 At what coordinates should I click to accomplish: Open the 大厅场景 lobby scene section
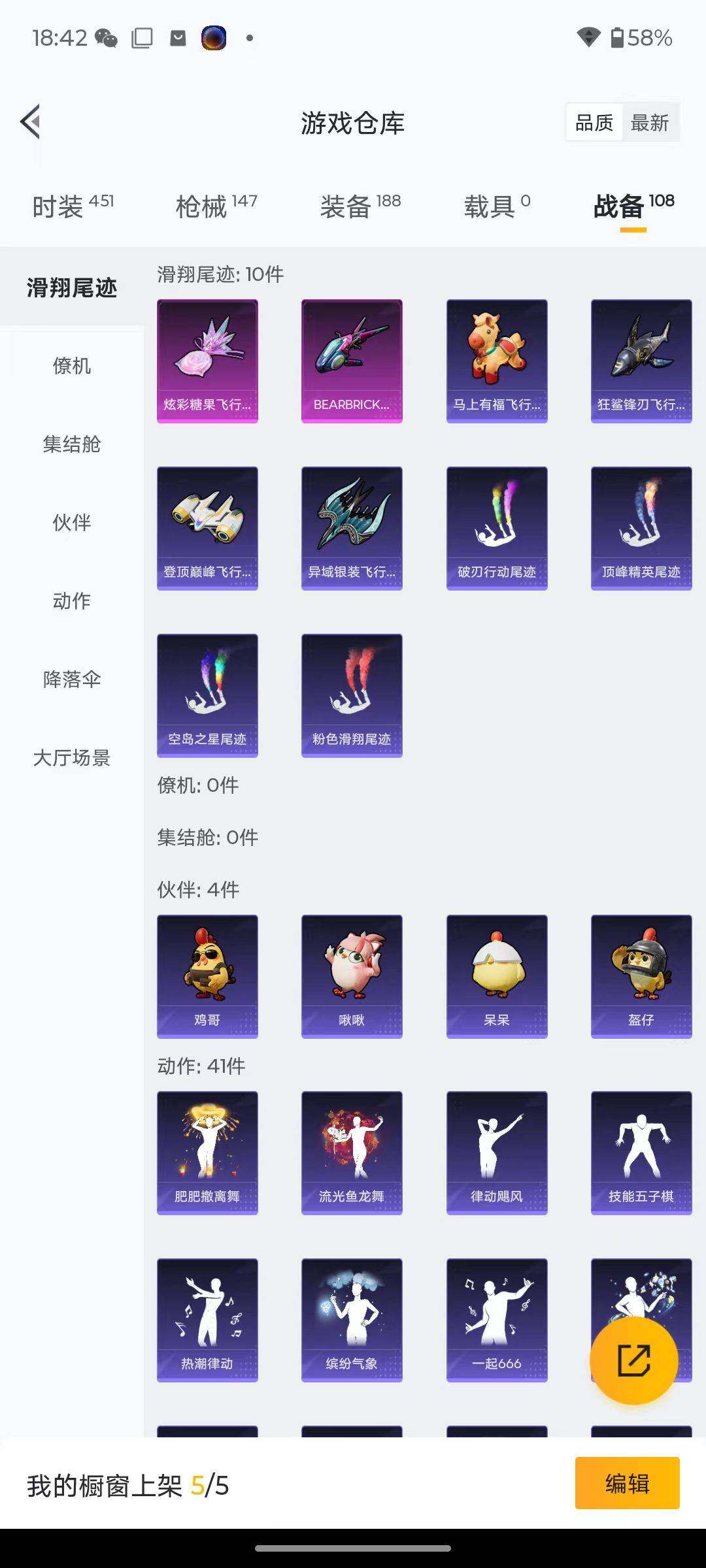point(72,758)
